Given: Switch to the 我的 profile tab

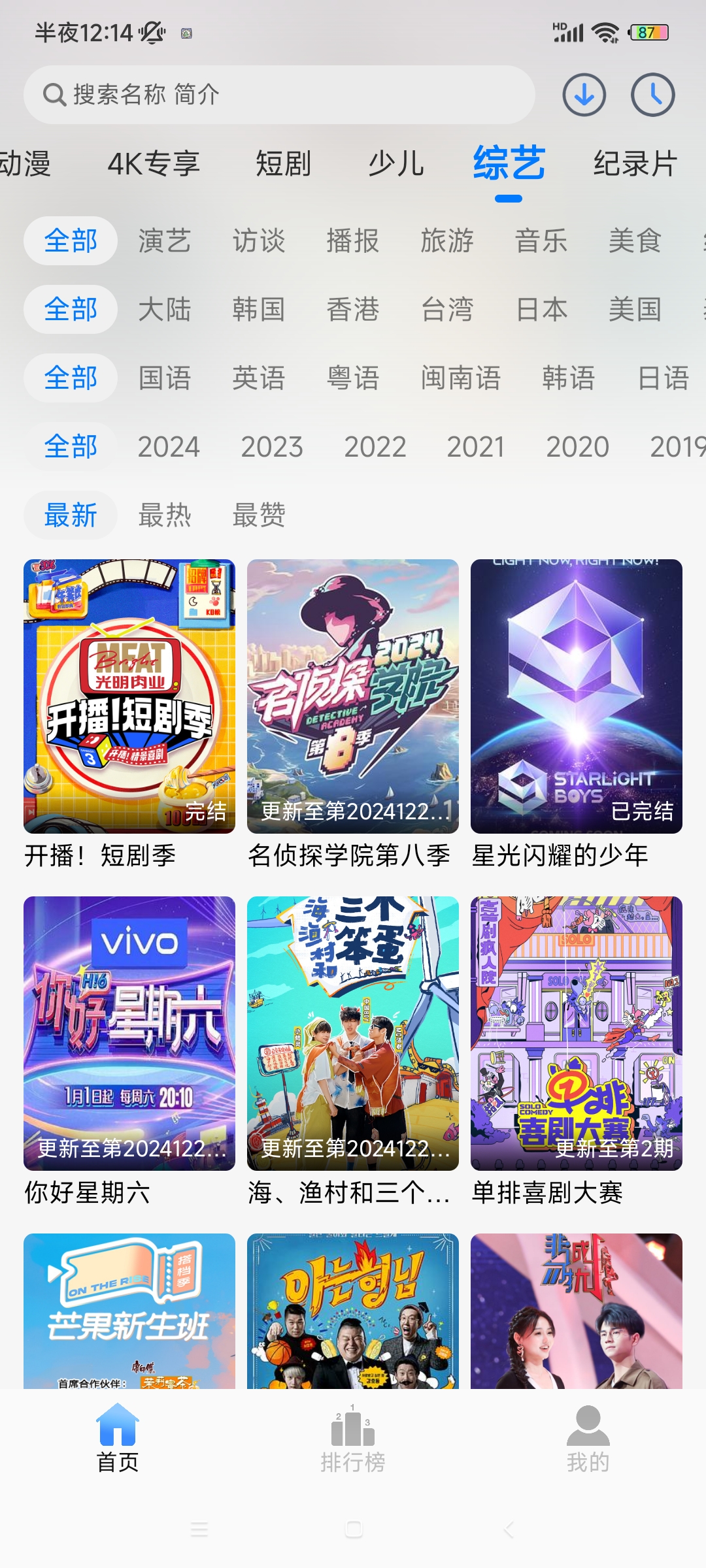Looking at the screenshot, I should point(588,1439).
